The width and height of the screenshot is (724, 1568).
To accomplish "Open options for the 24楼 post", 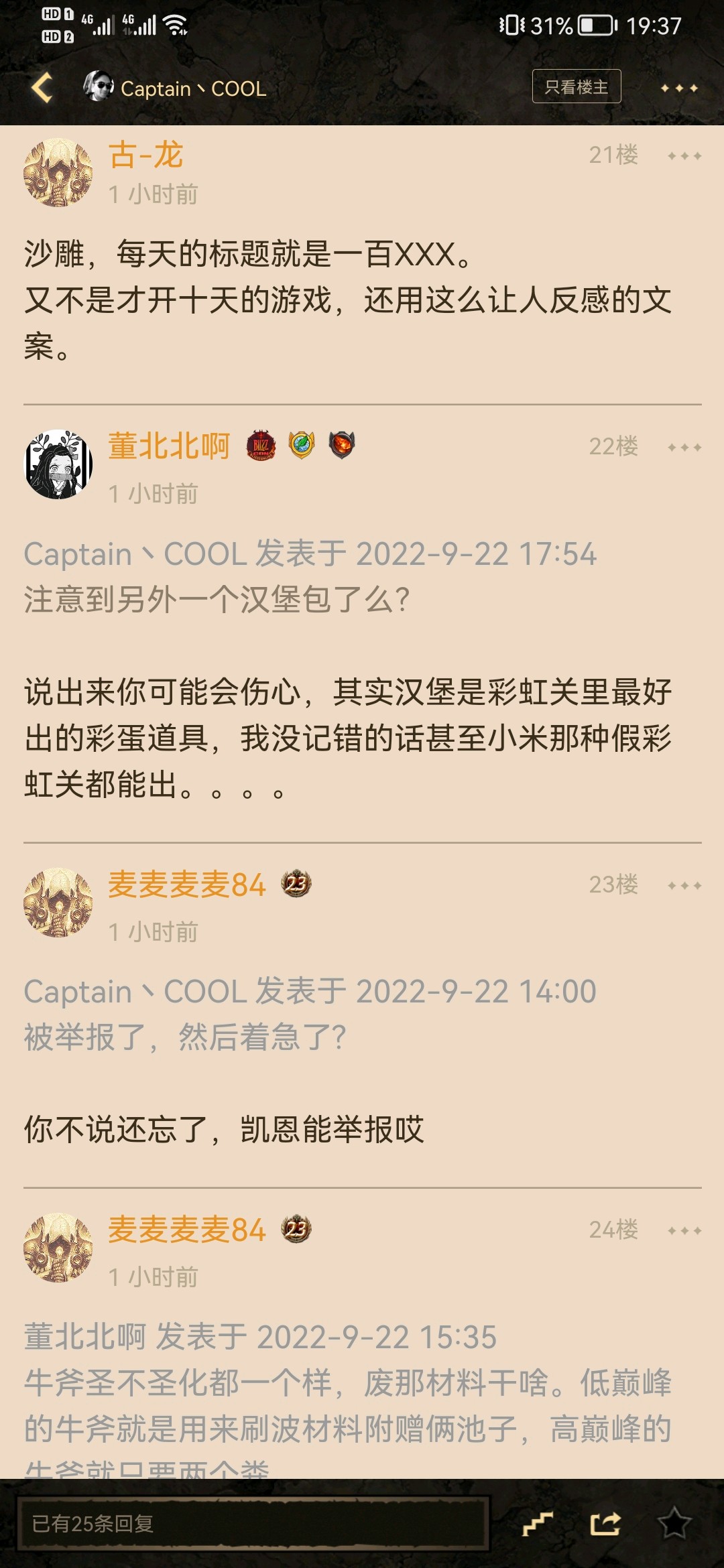I will click(x=684, y=1231).
